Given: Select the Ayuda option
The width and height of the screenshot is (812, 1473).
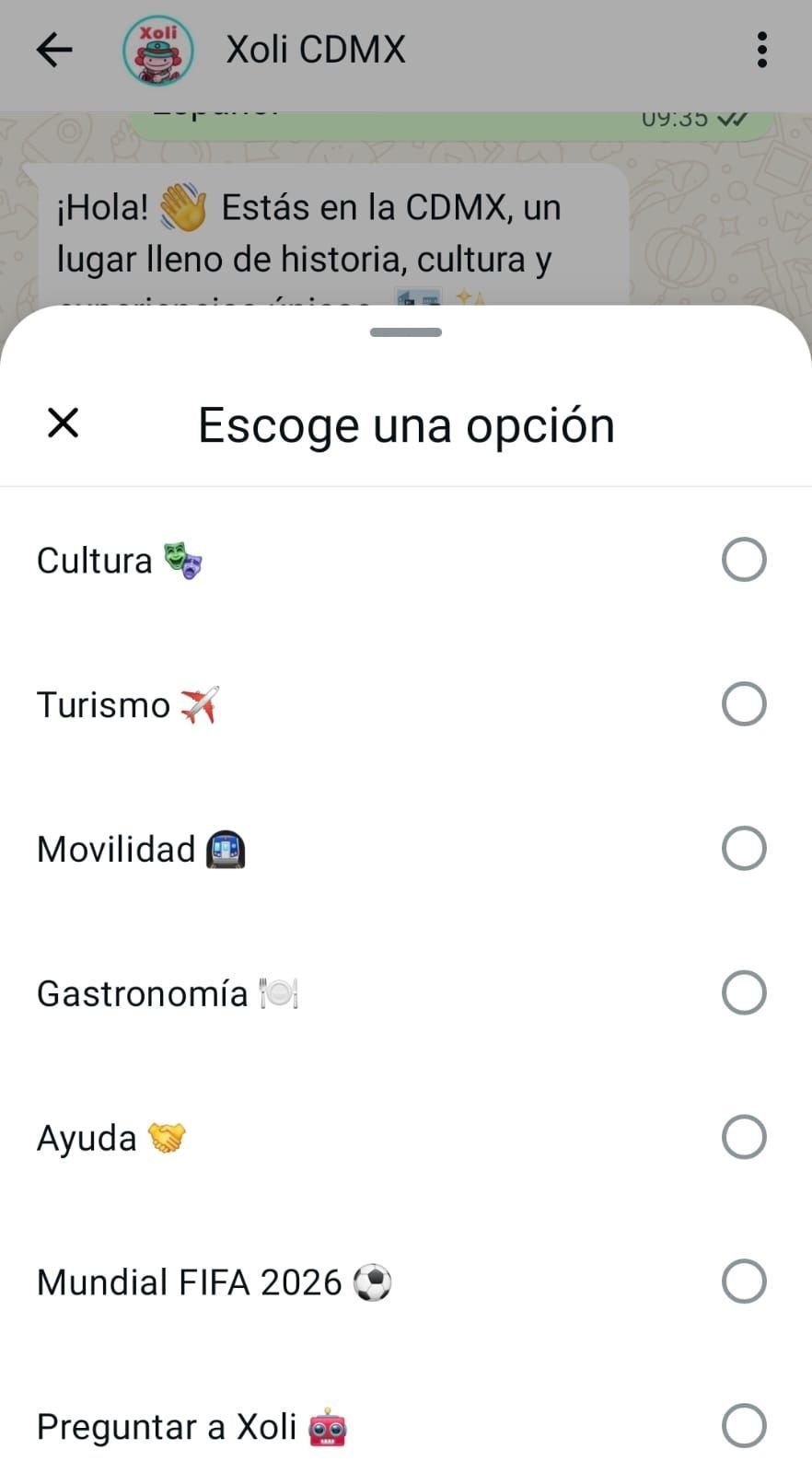Looking at the screenshot, I should (744, 1137).
